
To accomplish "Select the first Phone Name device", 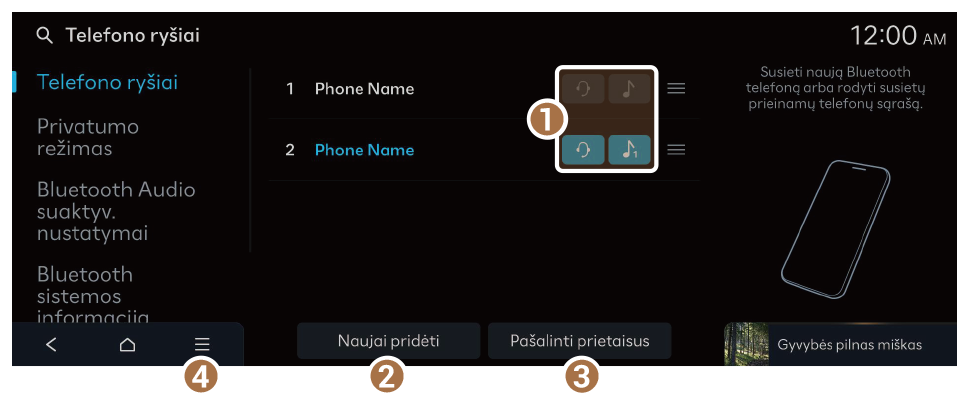I will (x=364, y=89).
